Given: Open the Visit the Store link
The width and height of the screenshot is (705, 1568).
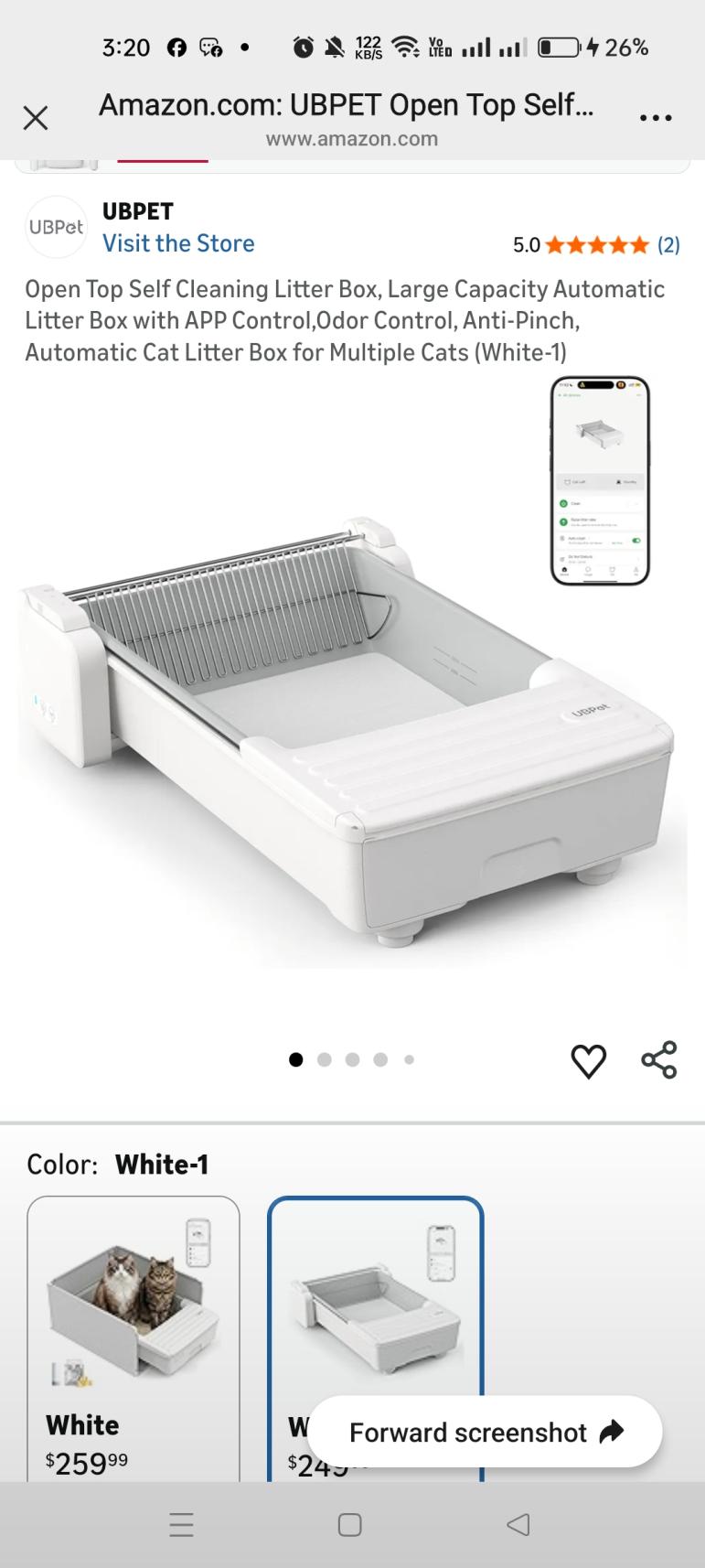Looking at the screenshot, I should pos(178,243).
